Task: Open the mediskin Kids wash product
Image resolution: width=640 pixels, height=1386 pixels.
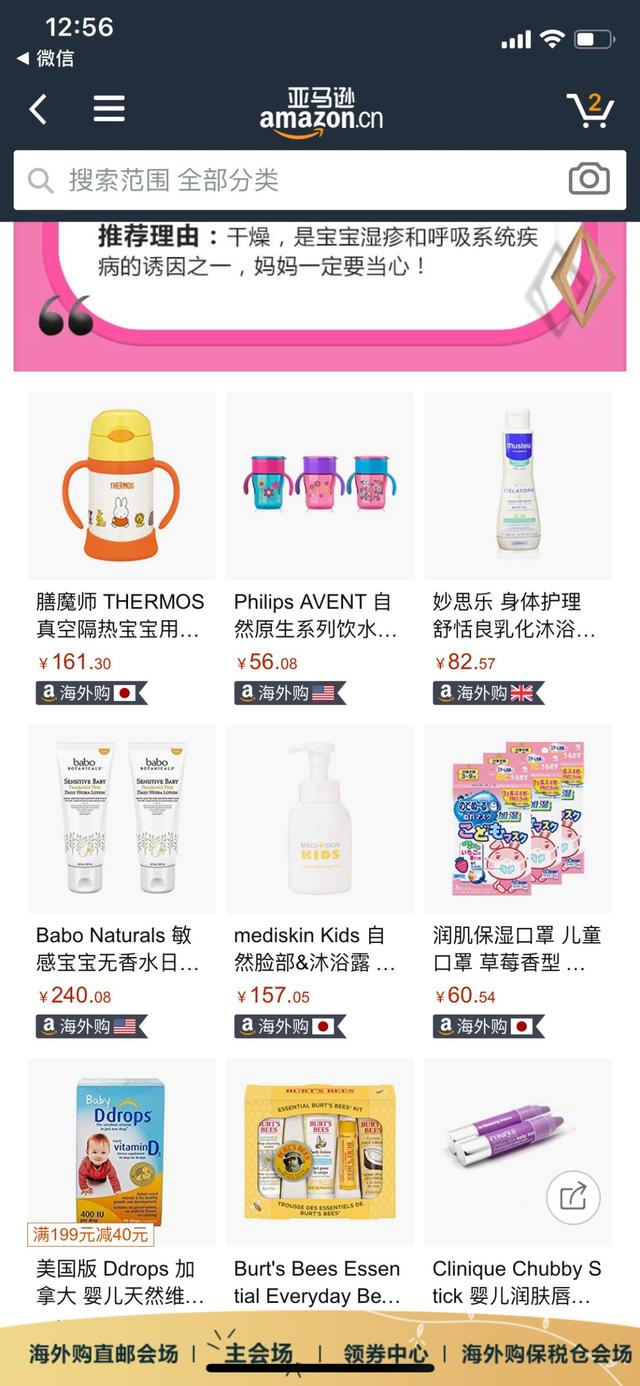Action: [319, 820]
